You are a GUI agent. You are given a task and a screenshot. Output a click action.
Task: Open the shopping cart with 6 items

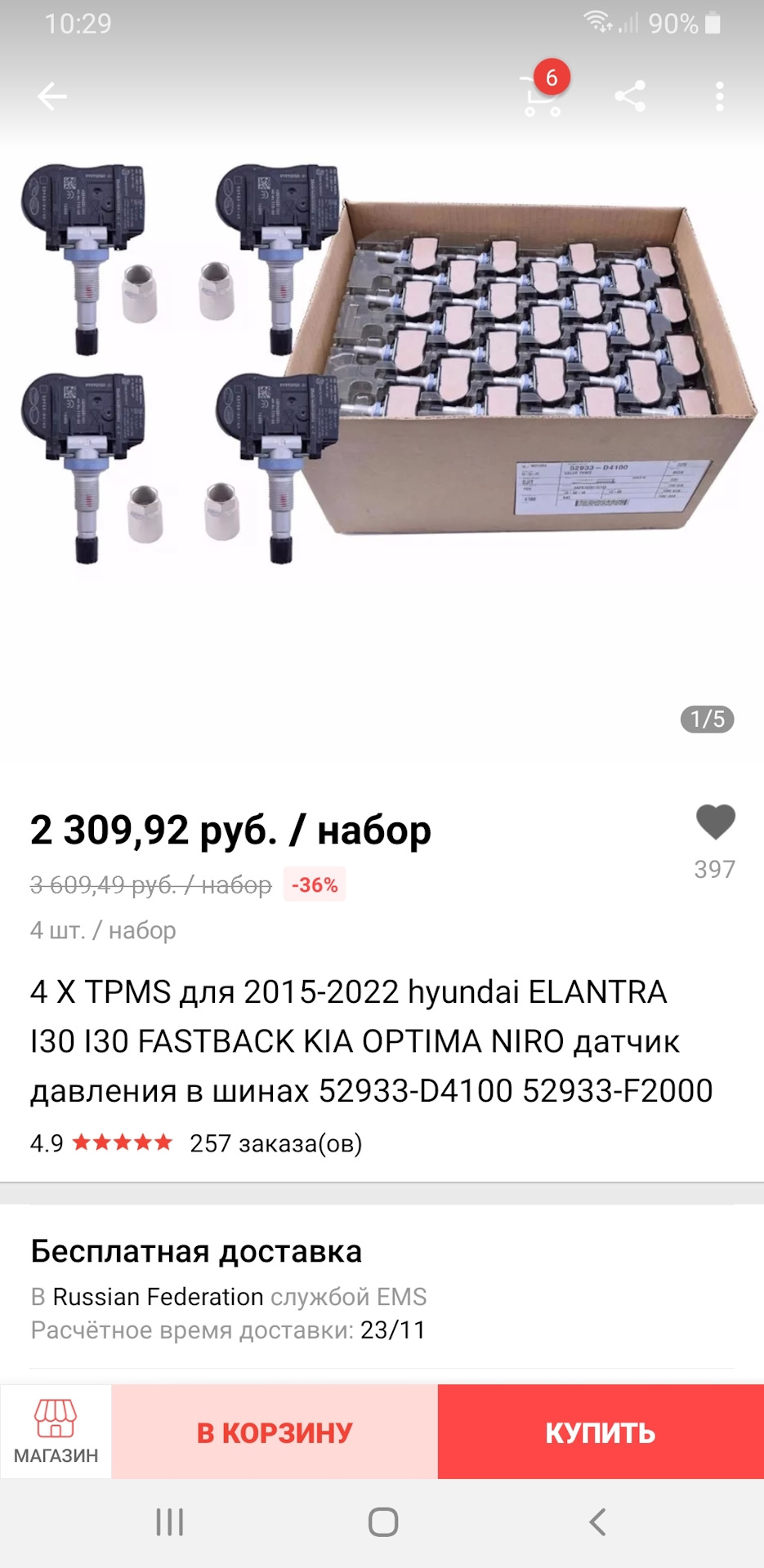point(543,95)
